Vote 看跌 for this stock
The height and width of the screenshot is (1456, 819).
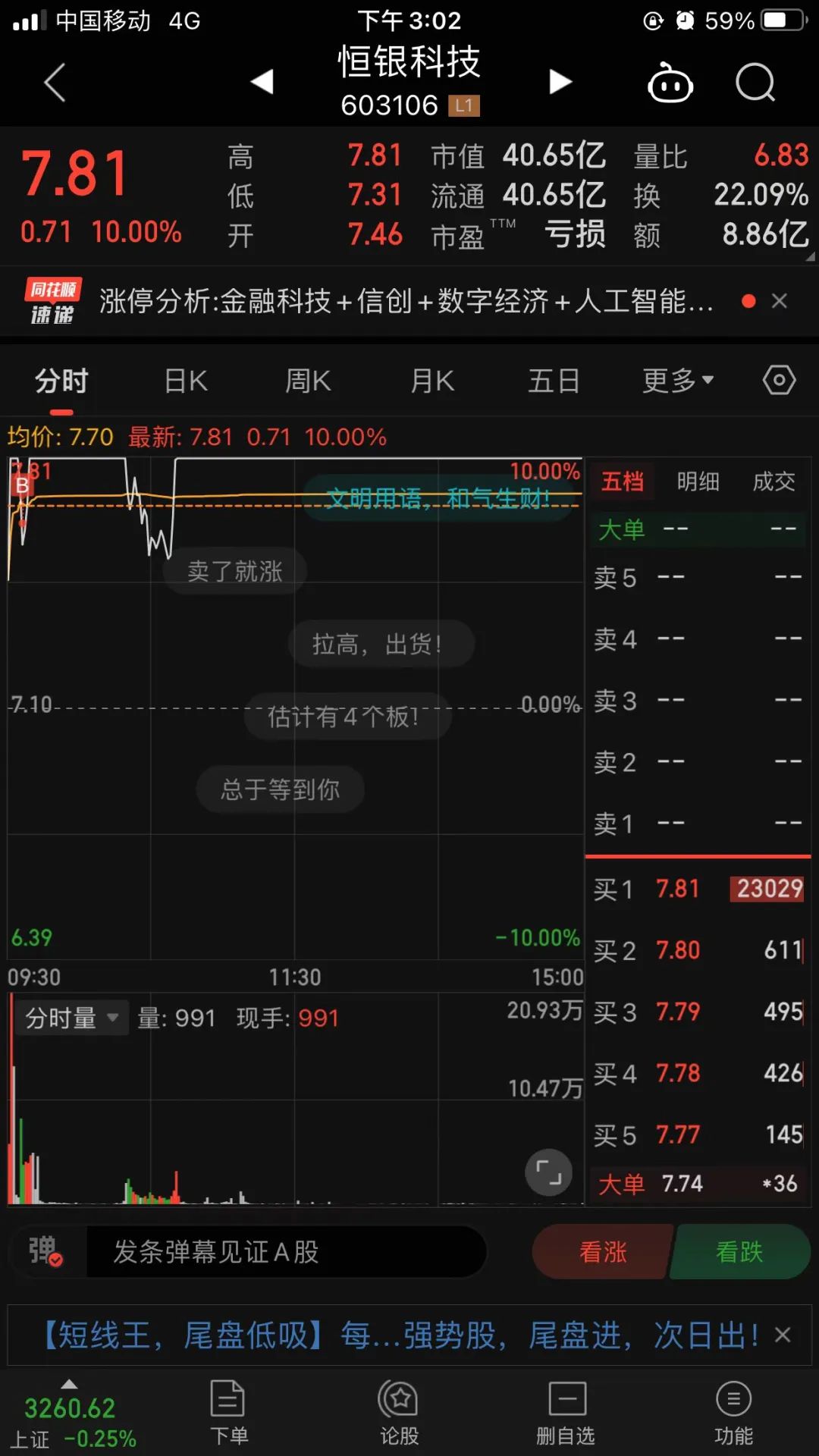(x=739, y=1251)
